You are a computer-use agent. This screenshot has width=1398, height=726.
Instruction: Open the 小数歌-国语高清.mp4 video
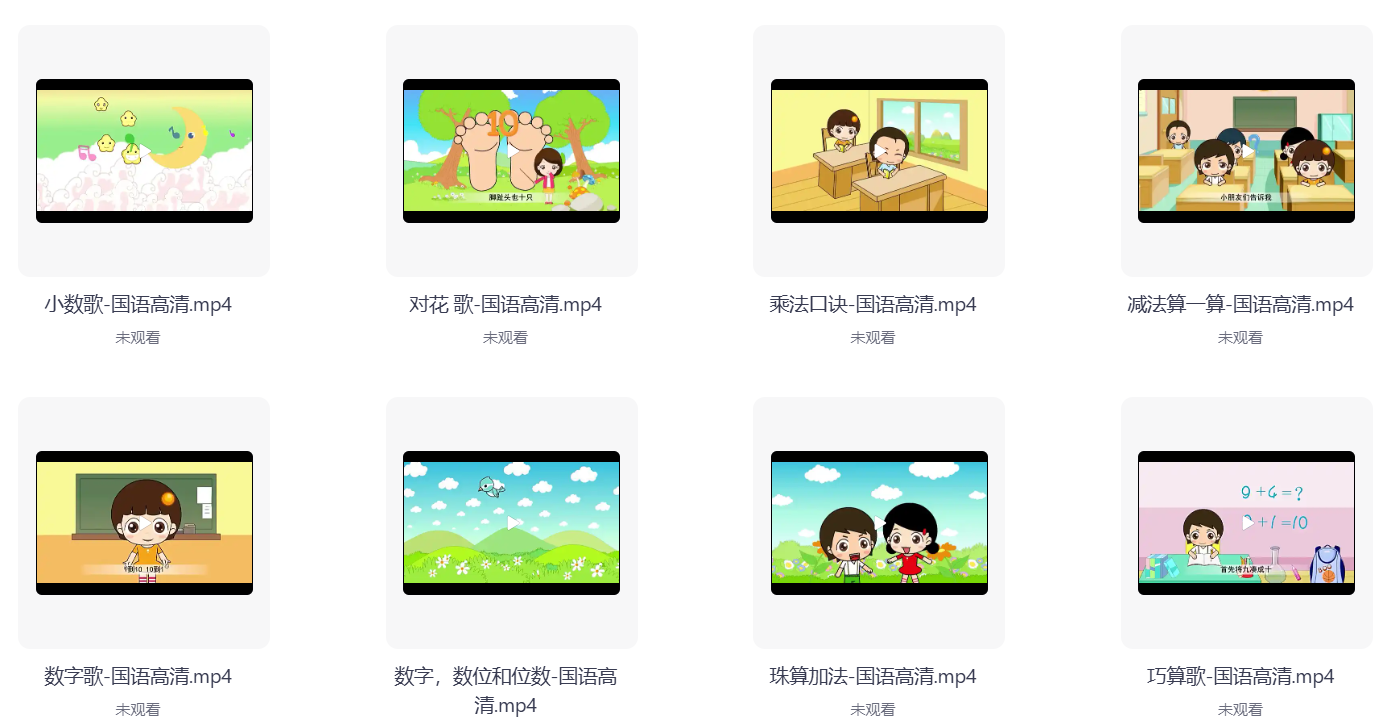click(144, 151)
